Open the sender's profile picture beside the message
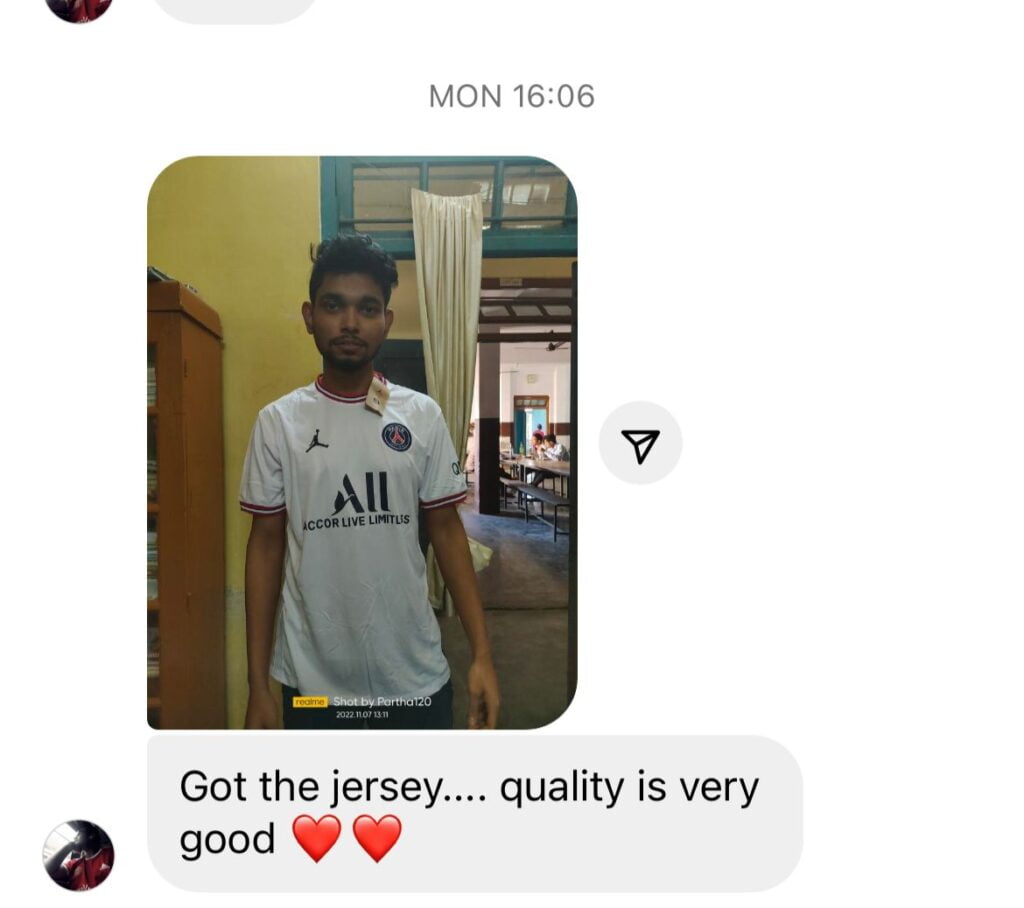 click(78, 855)
